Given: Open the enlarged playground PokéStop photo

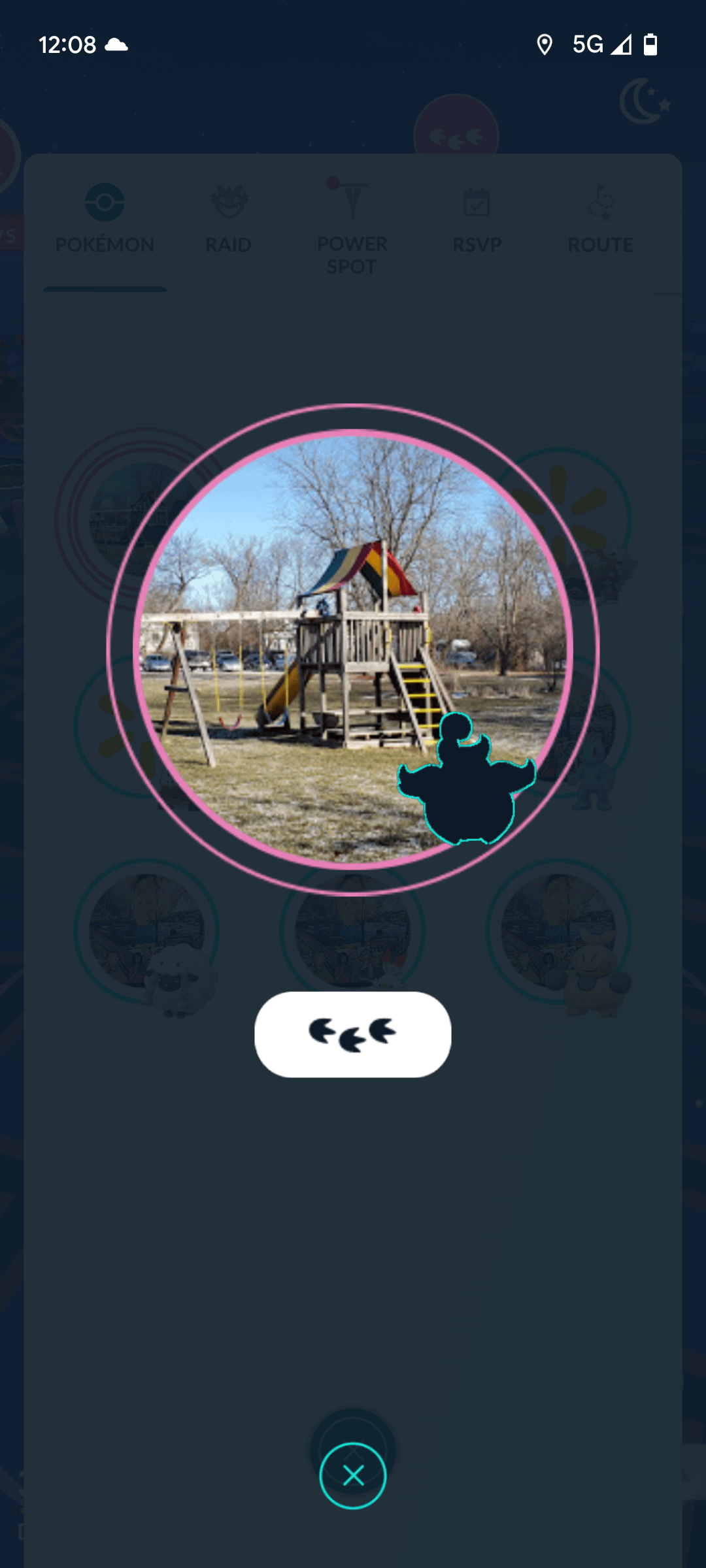Looking at the screenshot, I should click(x=353, y=649).
